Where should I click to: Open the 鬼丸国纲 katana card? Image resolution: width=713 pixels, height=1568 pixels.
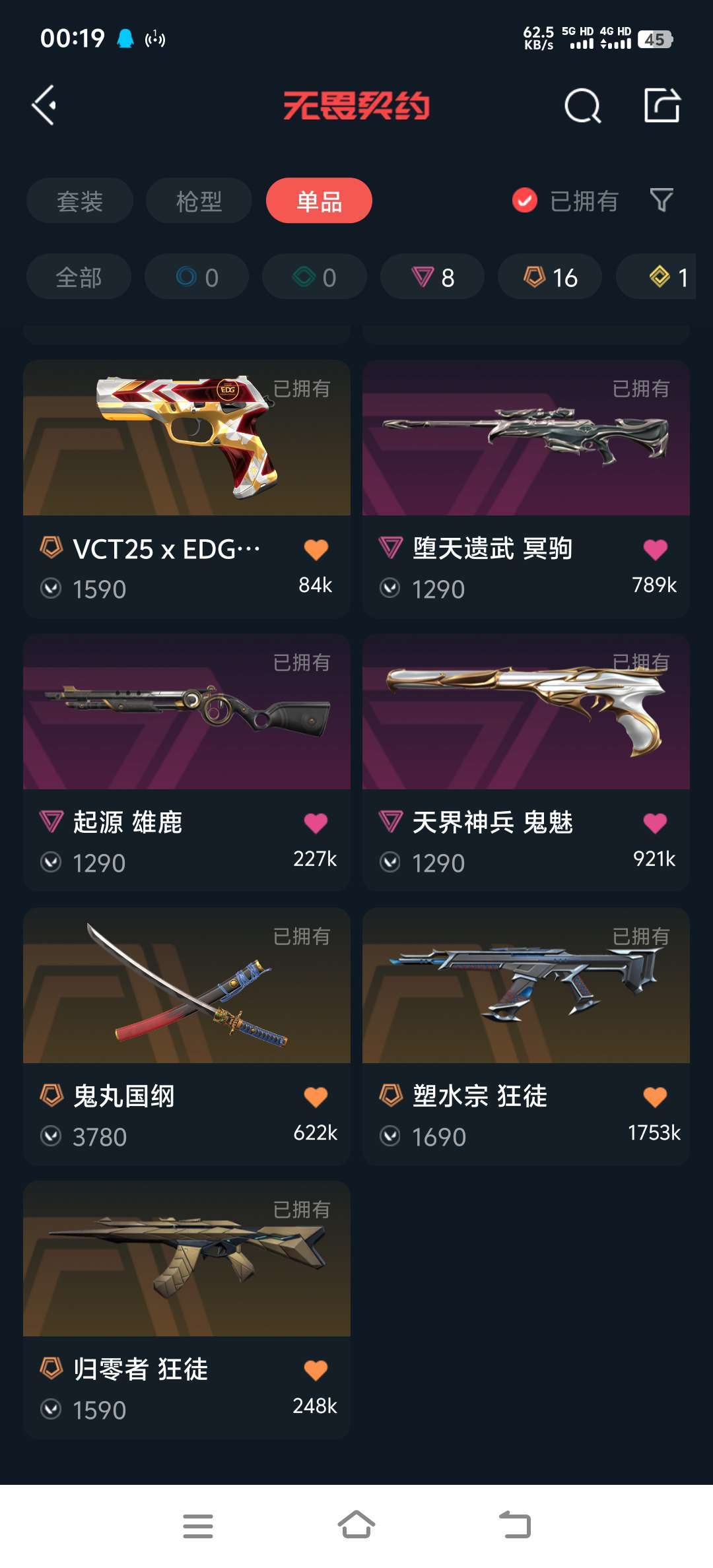(187, 1036)
